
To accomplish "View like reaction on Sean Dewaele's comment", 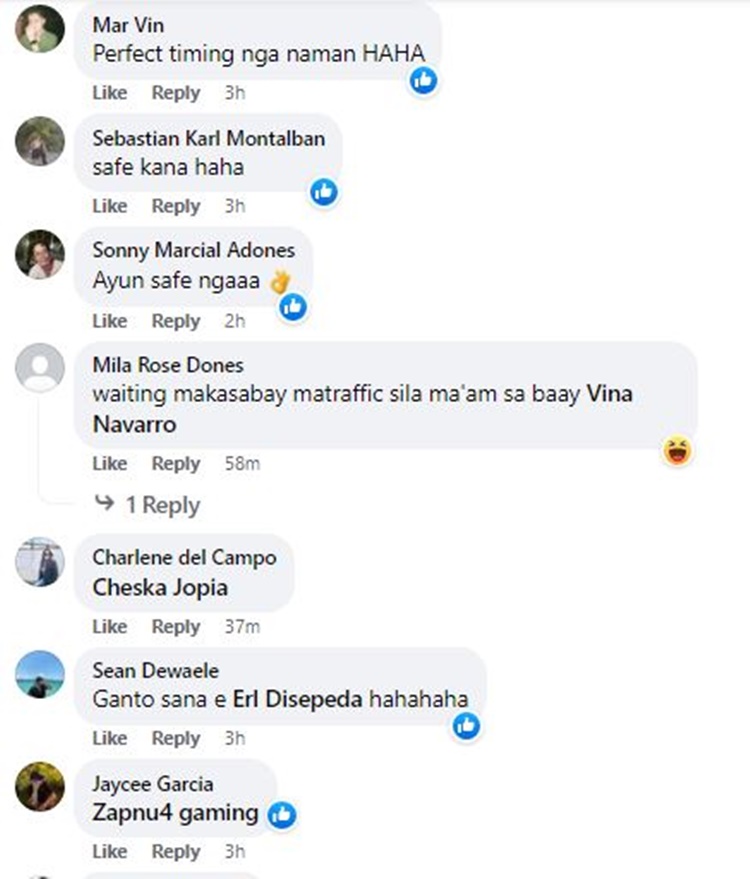I will tap(467, 727).
